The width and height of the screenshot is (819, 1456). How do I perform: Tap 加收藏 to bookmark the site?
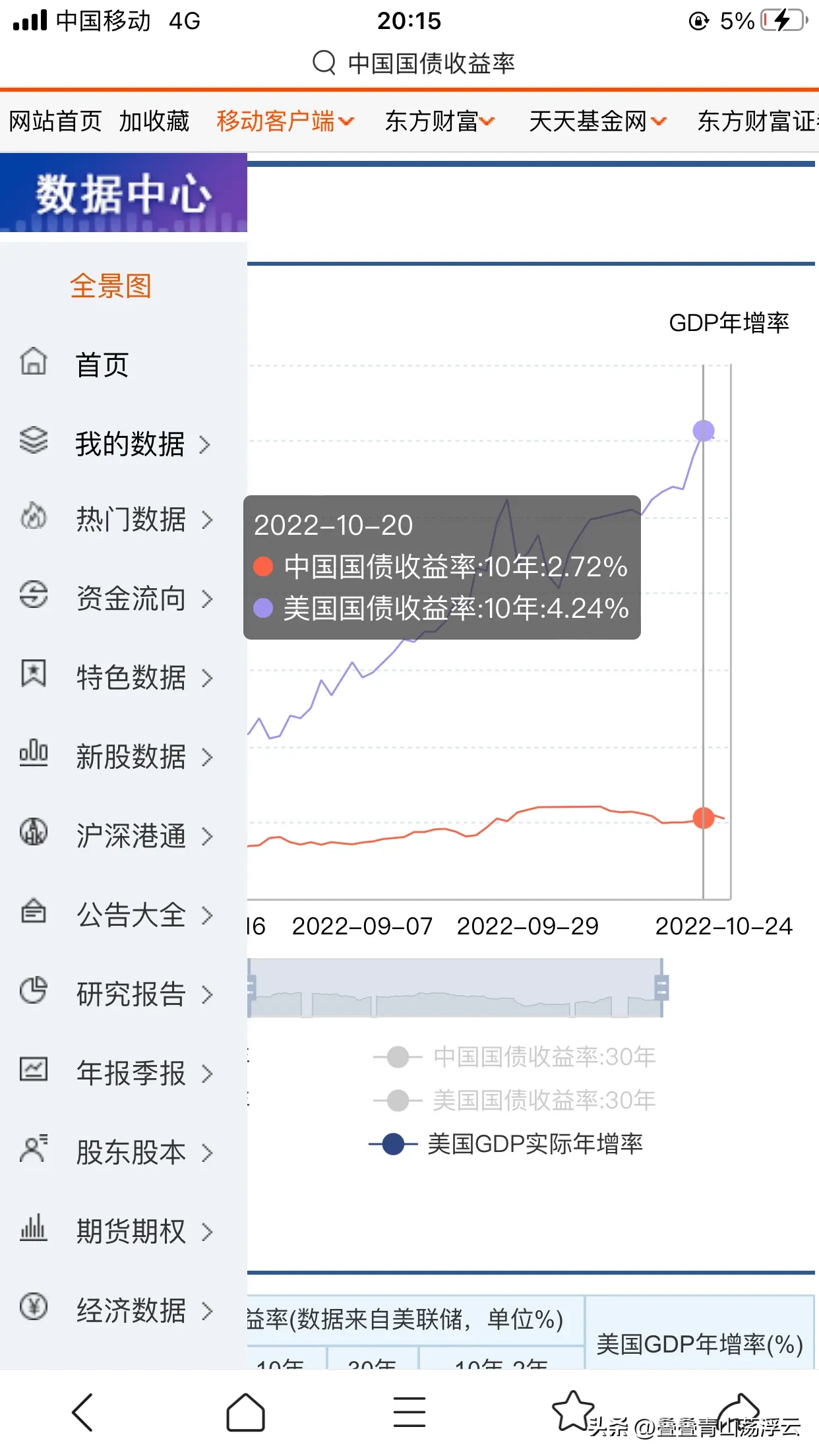tap(154, 121)
